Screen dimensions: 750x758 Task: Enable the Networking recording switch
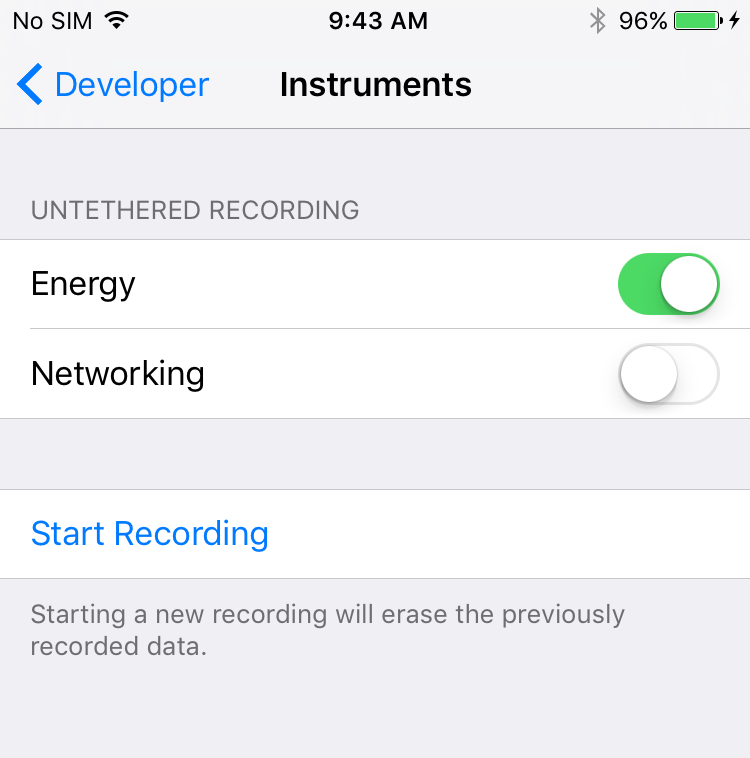coord(669,374)
